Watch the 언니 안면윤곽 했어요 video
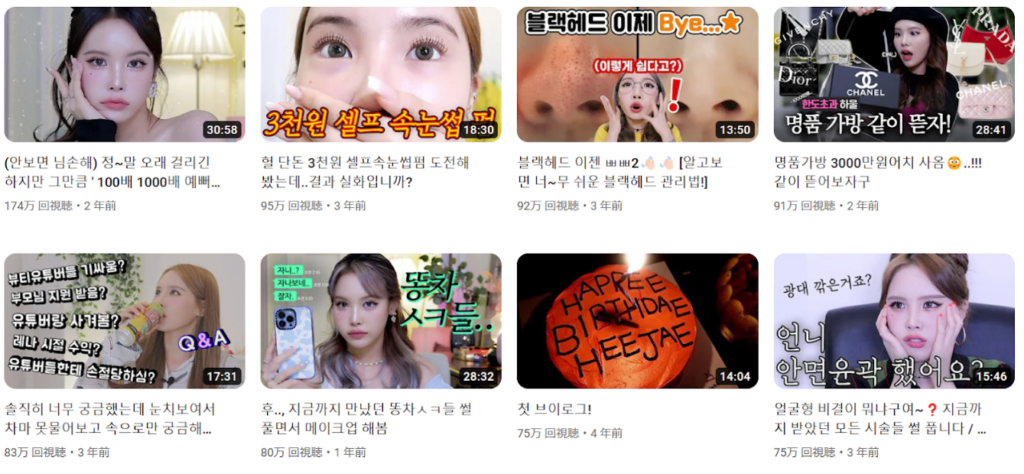Screen dimensions: 1024x474 pos(894,321)
